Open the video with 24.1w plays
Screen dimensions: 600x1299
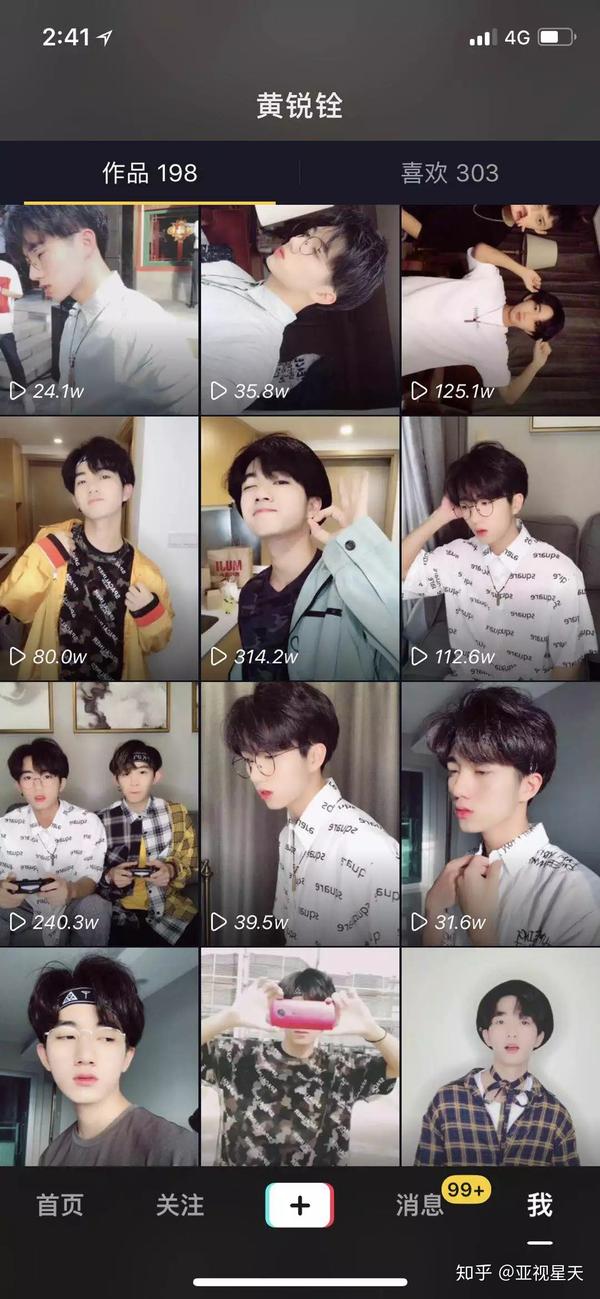pyautogui.click(x=98, y=310)
